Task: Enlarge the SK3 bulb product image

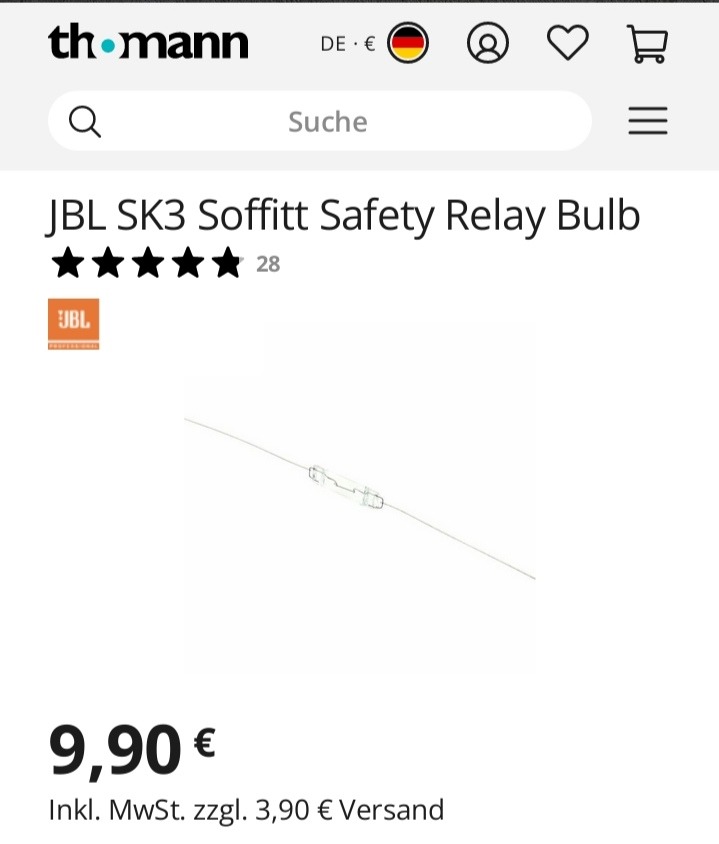Action: point(360,497)
